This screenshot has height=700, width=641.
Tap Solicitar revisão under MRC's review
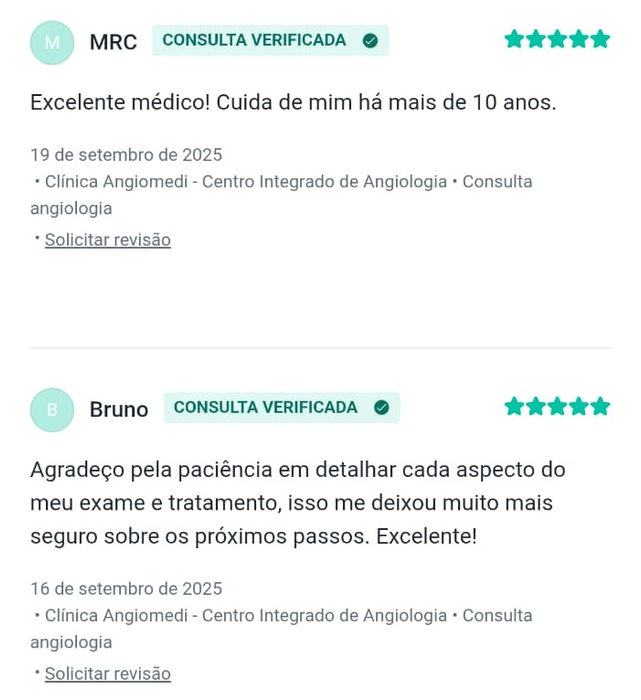(x=108, y=240)
